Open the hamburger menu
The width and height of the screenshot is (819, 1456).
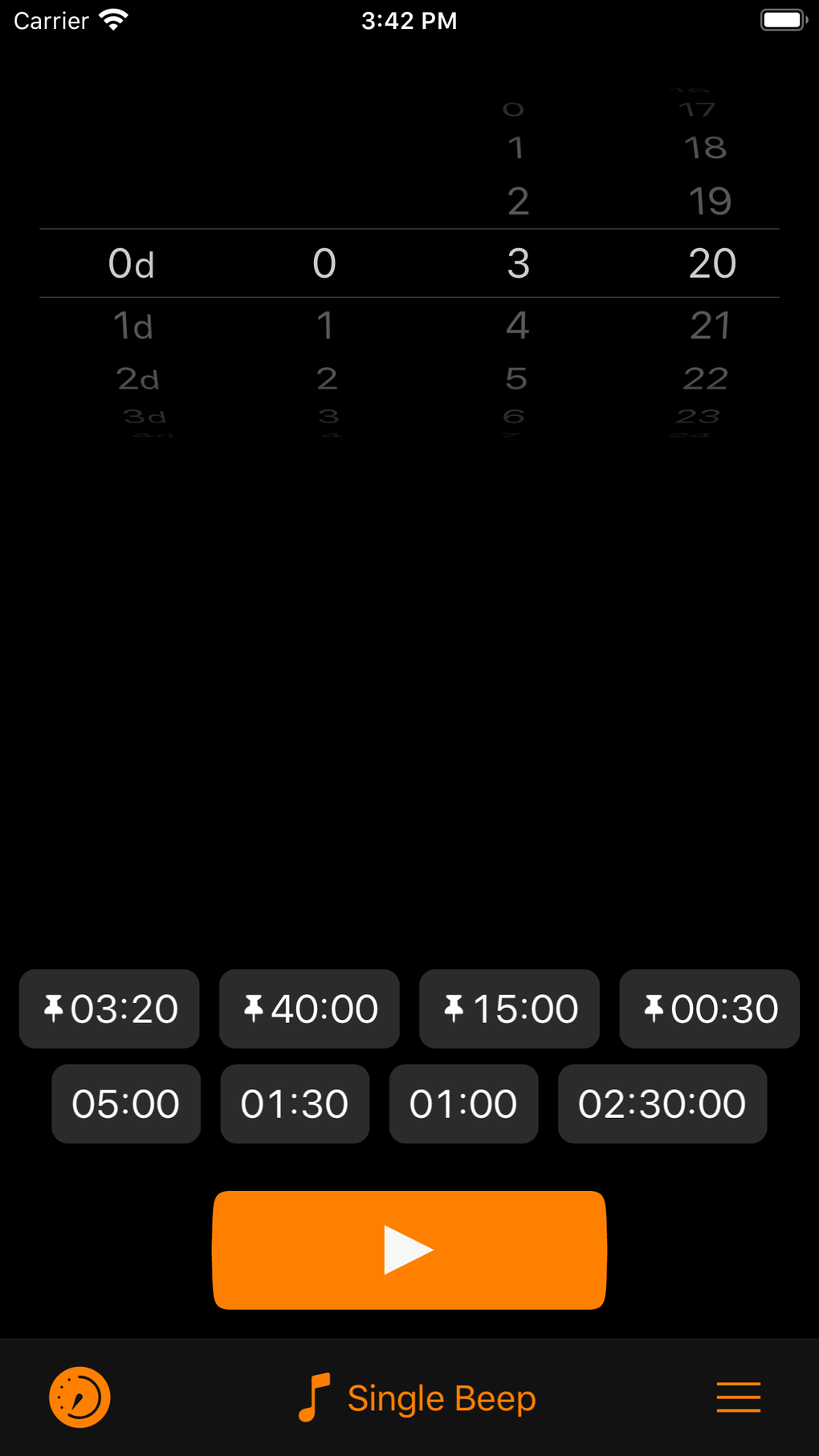738,1397
